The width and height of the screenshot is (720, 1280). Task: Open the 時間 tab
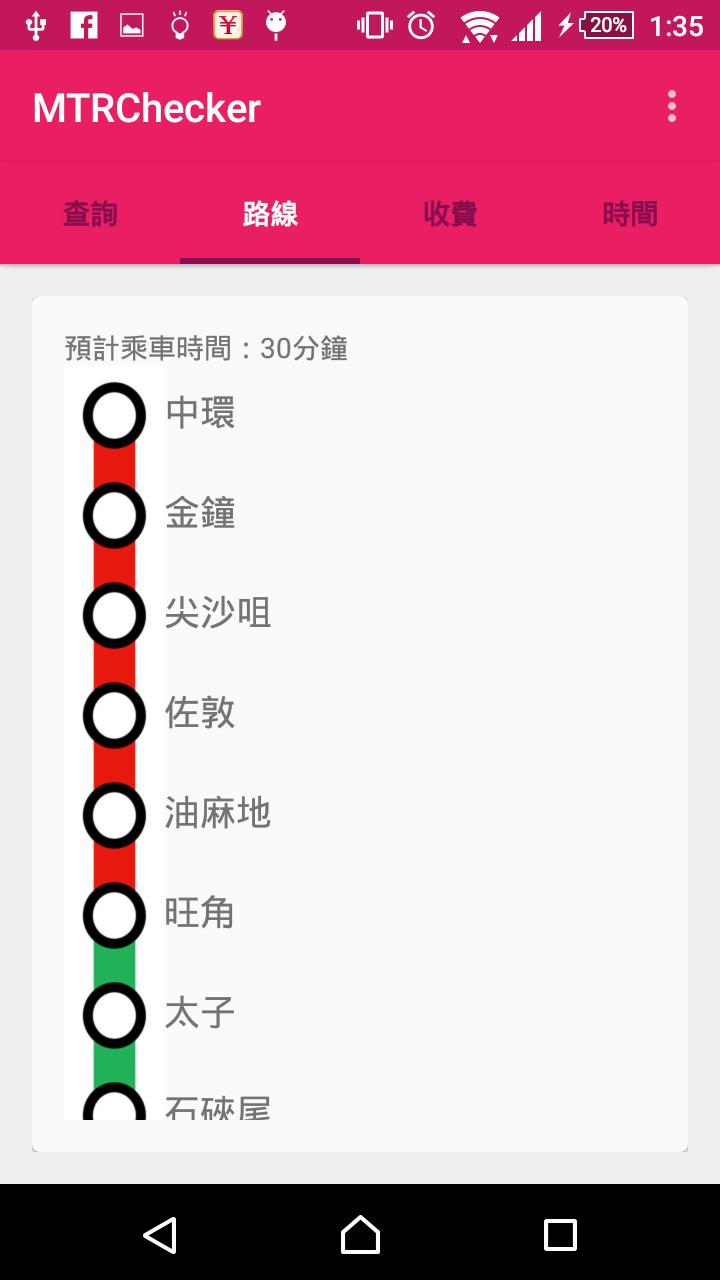(630, 213)
